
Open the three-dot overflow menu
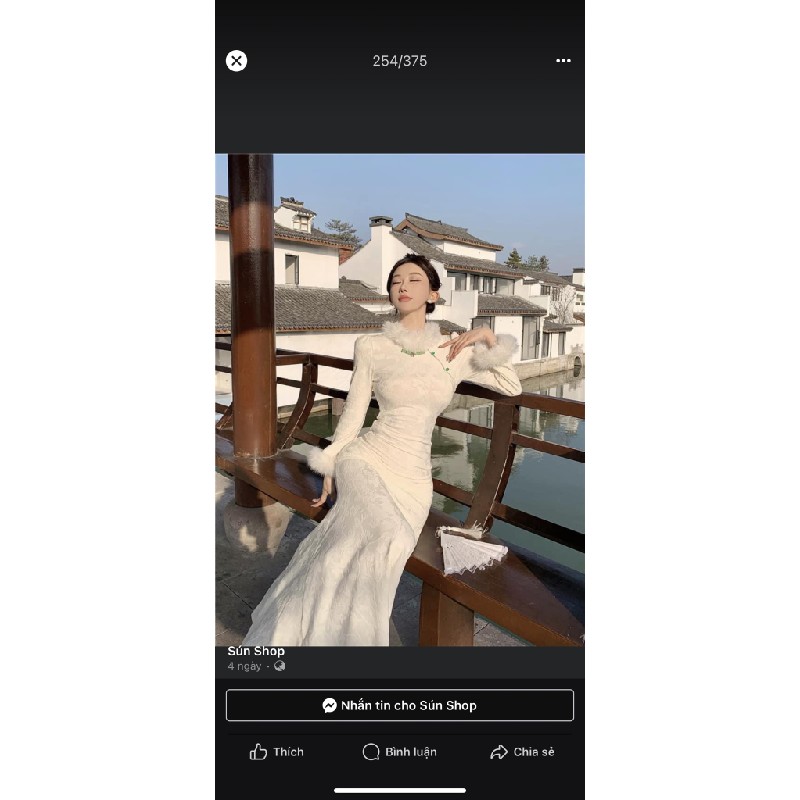coord(564,61)
